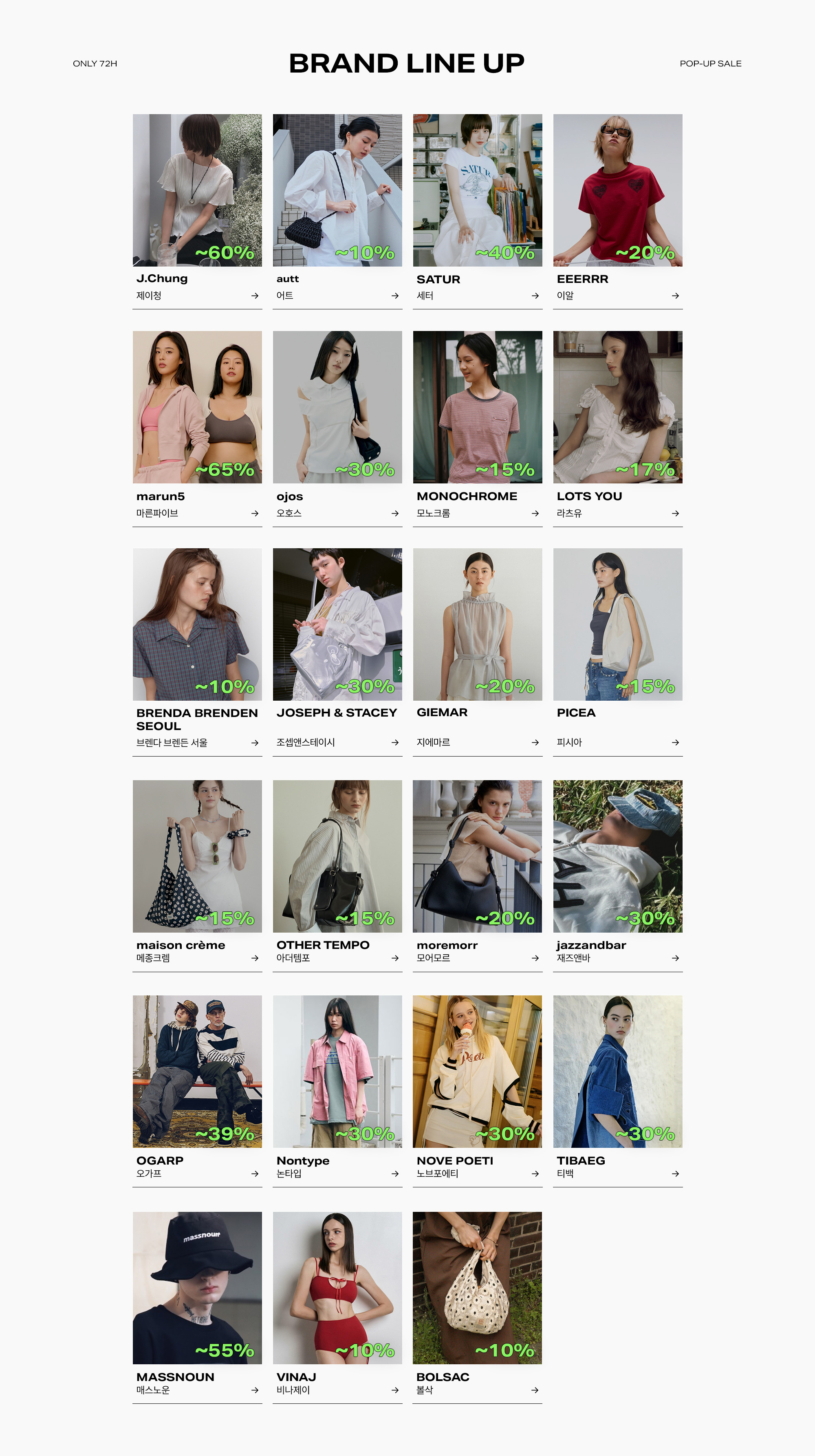Go to the ojos brand page
This screenshot has height=1456, width=815.
pyautogui.click(x=337, y=429)
